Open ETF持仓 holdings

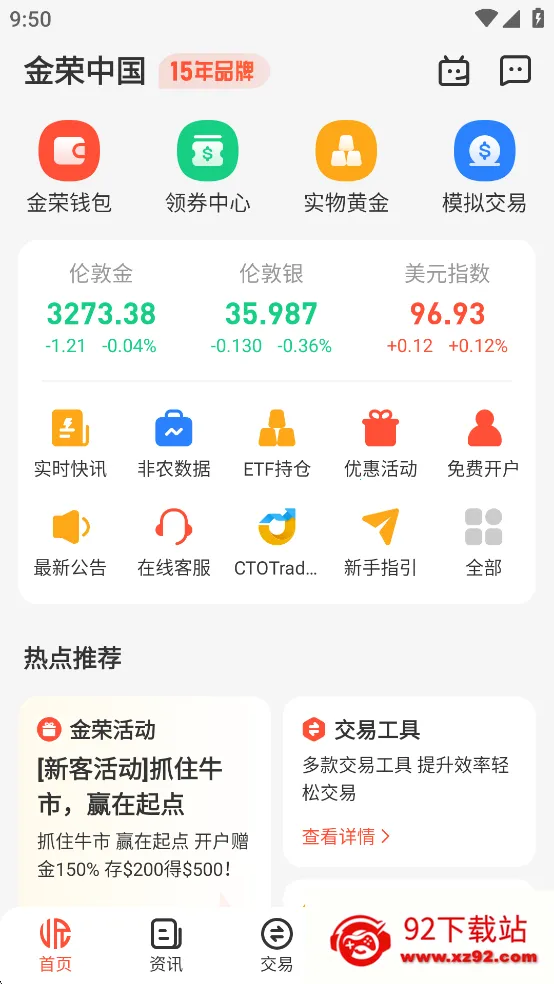click(x=277, y=443)
